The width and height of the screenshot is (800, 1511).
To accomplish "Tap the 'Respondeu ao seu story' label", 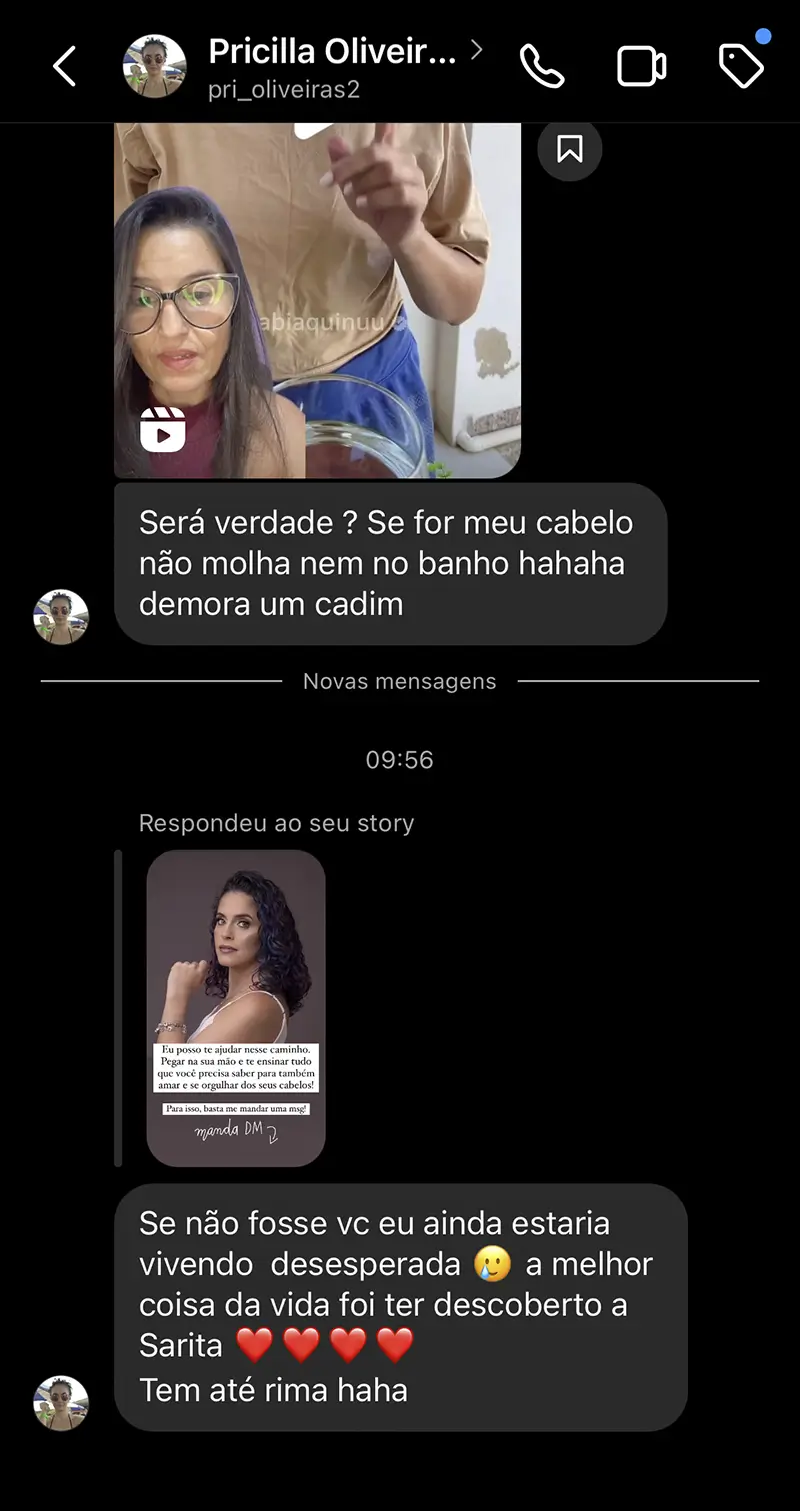I will tap(276, 823).
